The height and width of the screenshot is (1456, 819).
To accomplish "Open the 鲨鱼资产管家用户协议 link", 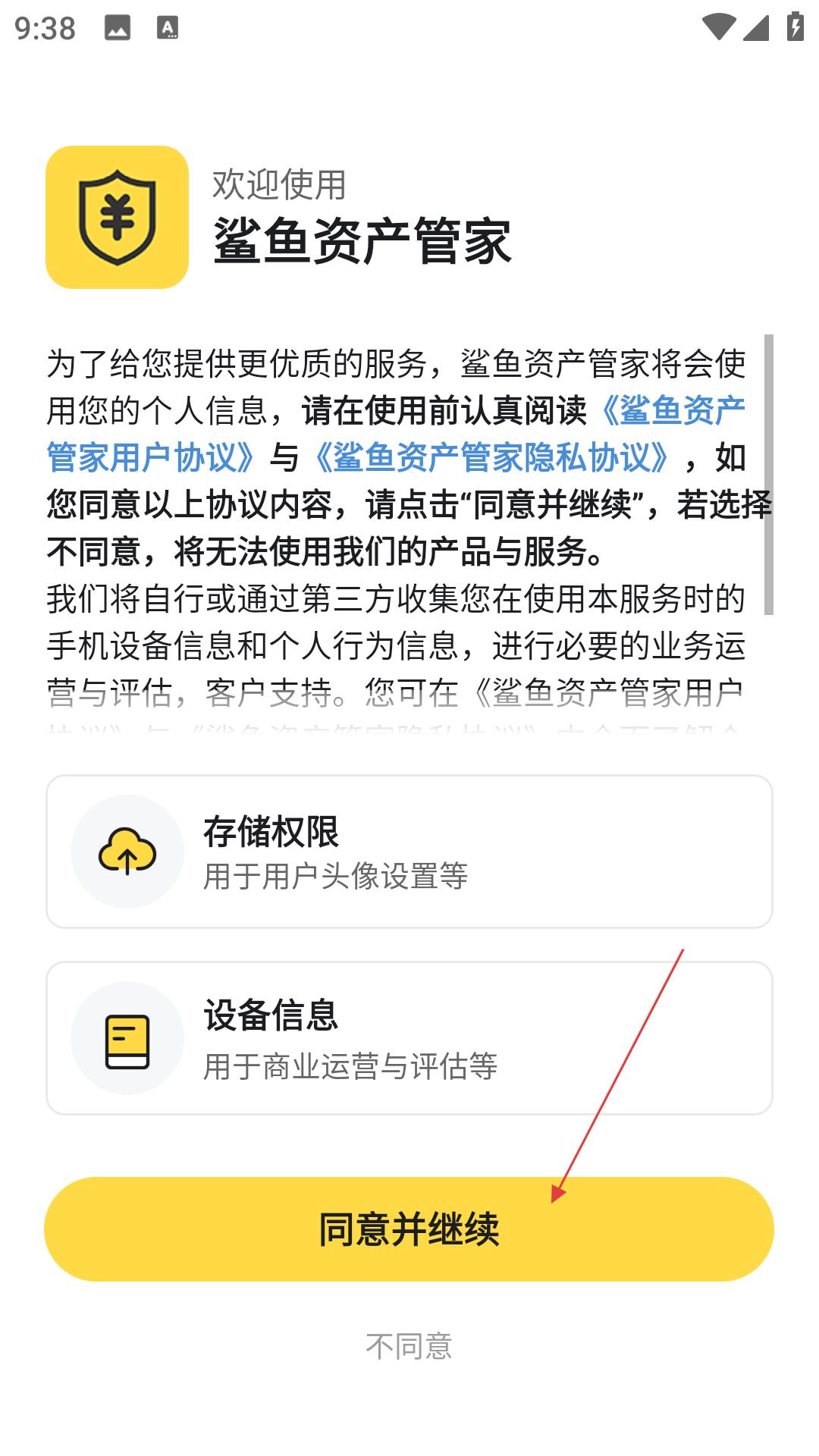I will click(x=152, y=458).
